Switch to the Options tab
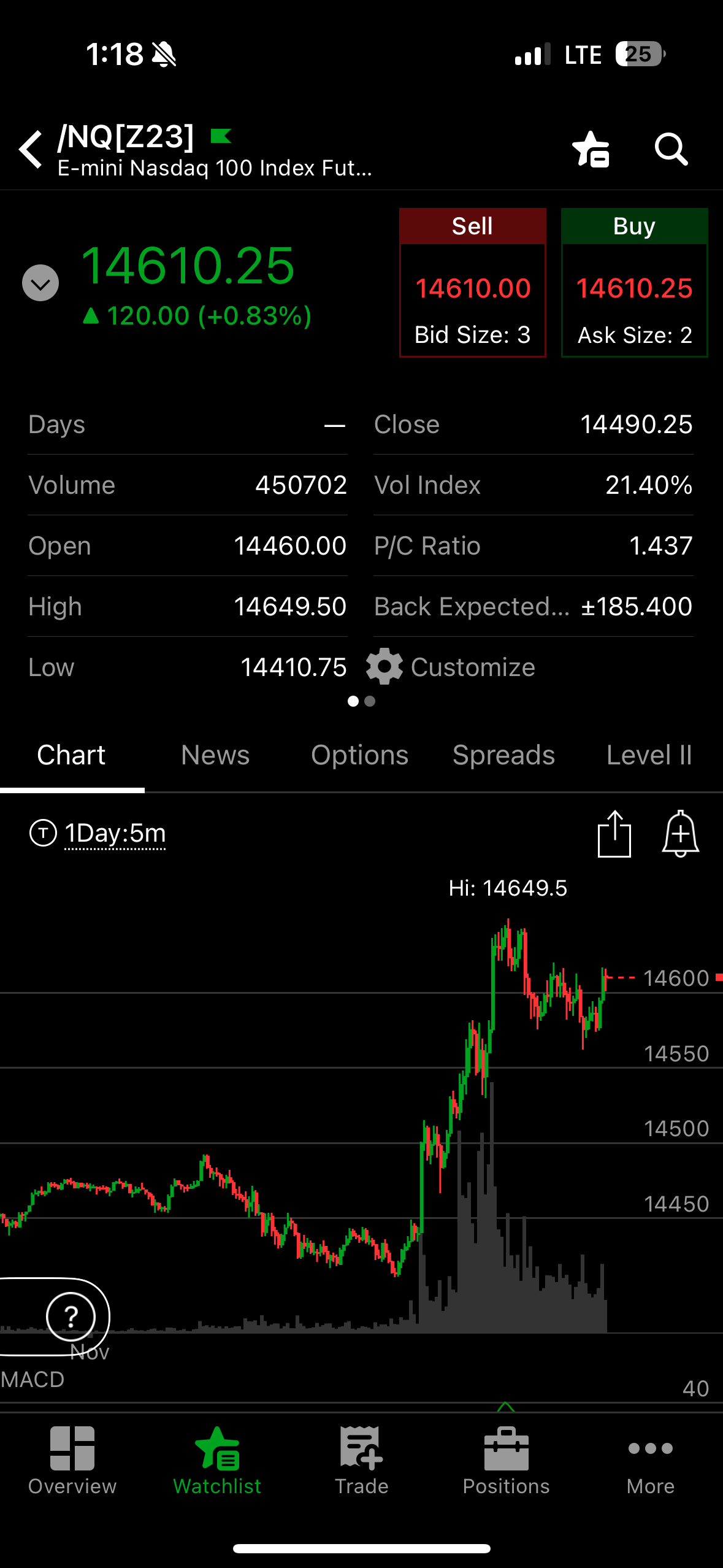The width and height of the screenshot is (723, 1568). 359,755
